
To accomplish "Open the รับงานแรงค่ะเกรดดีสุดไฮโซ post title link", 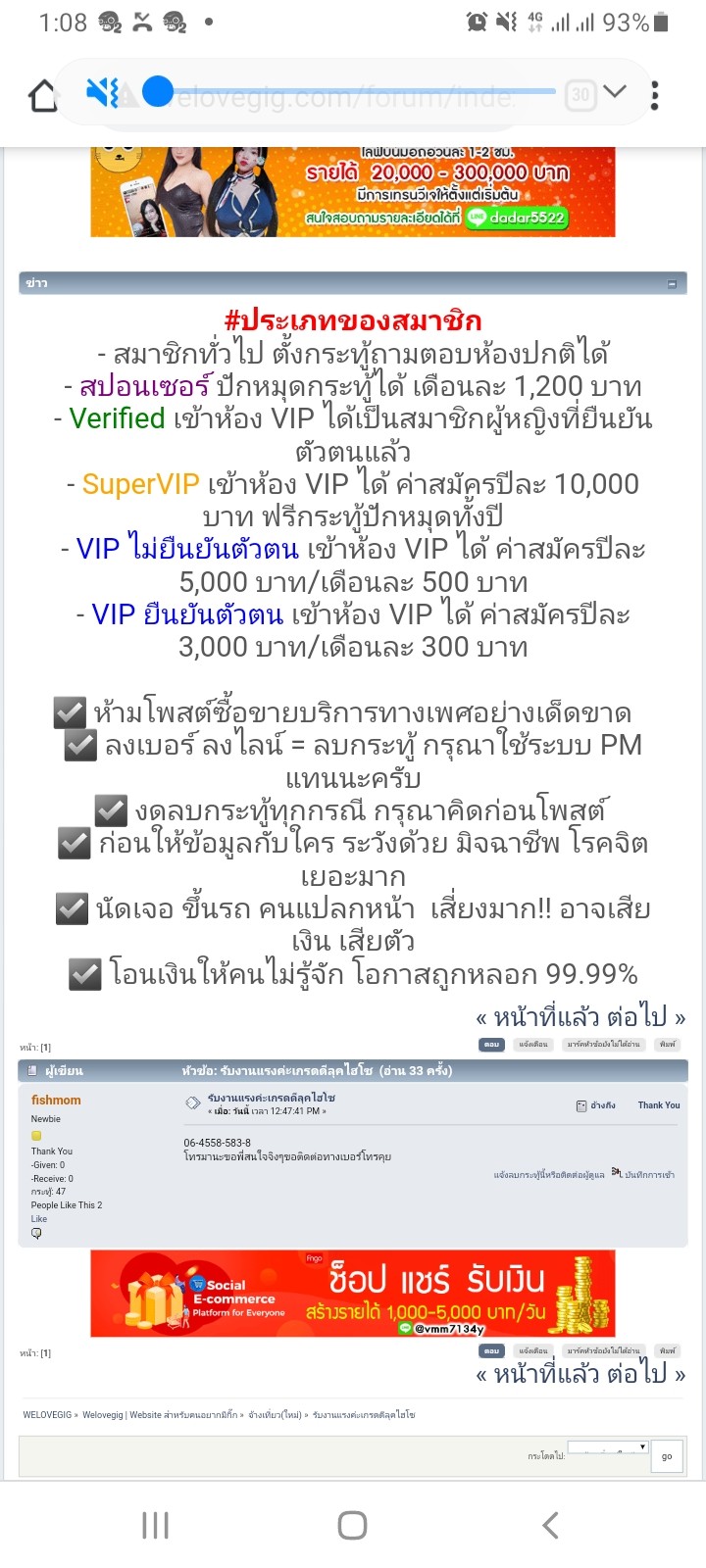I will click(272, 1098).
